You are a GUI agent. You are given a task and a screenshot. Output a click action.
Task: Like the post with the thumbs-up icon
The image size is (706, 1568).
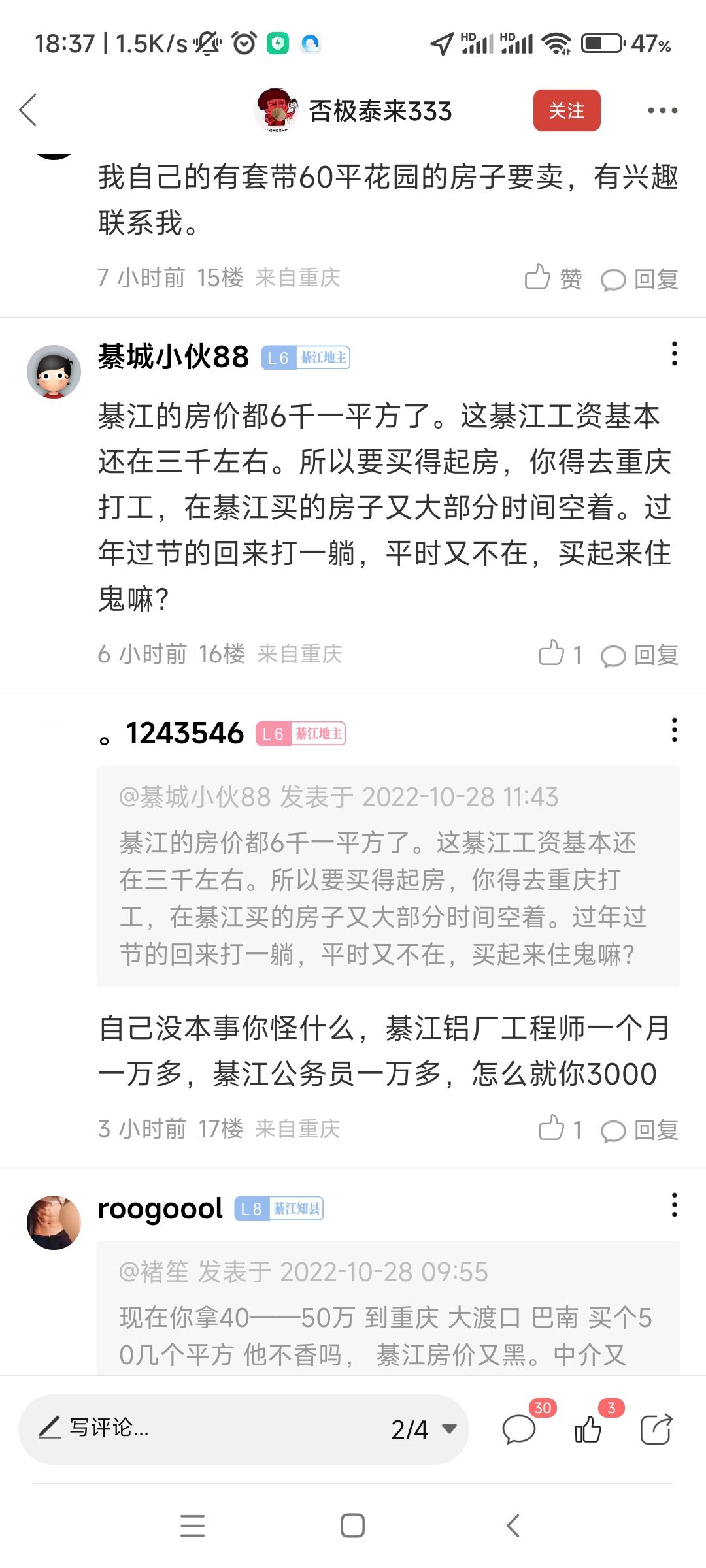(x=588, y=1429)
